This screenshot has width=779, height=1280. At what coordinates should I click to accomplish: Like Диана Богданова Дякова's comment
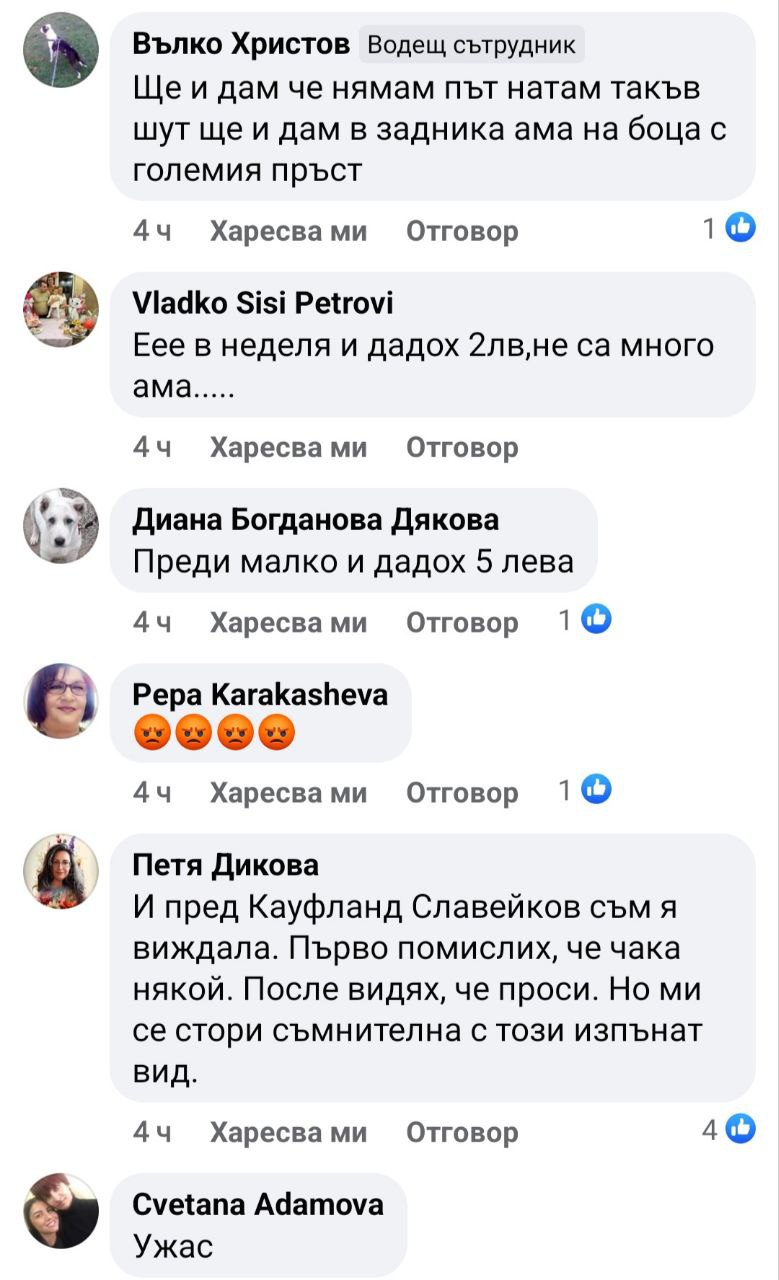[x=288, y=622]
